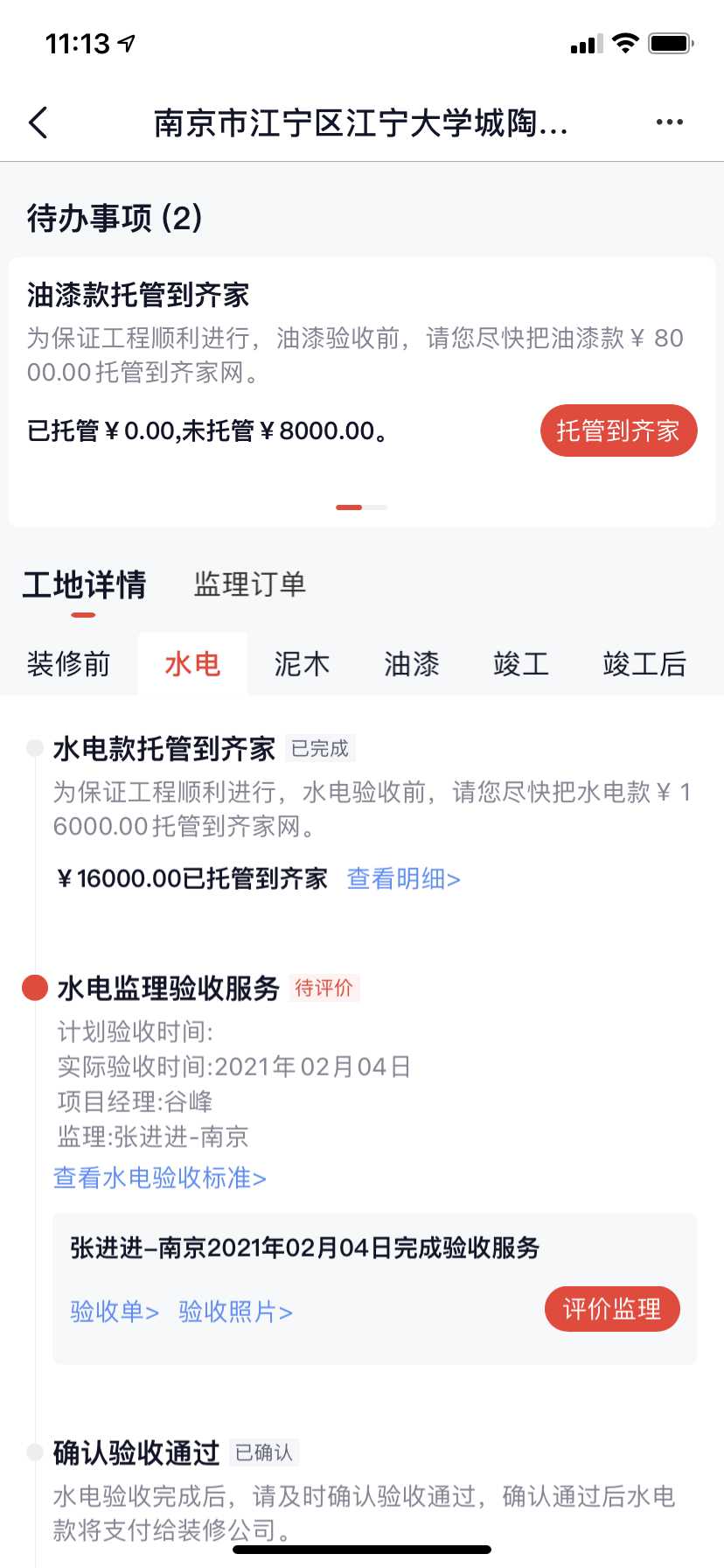View the 验收单 link
This screenshot has width=724, height=1568.
pos(115,1311)
